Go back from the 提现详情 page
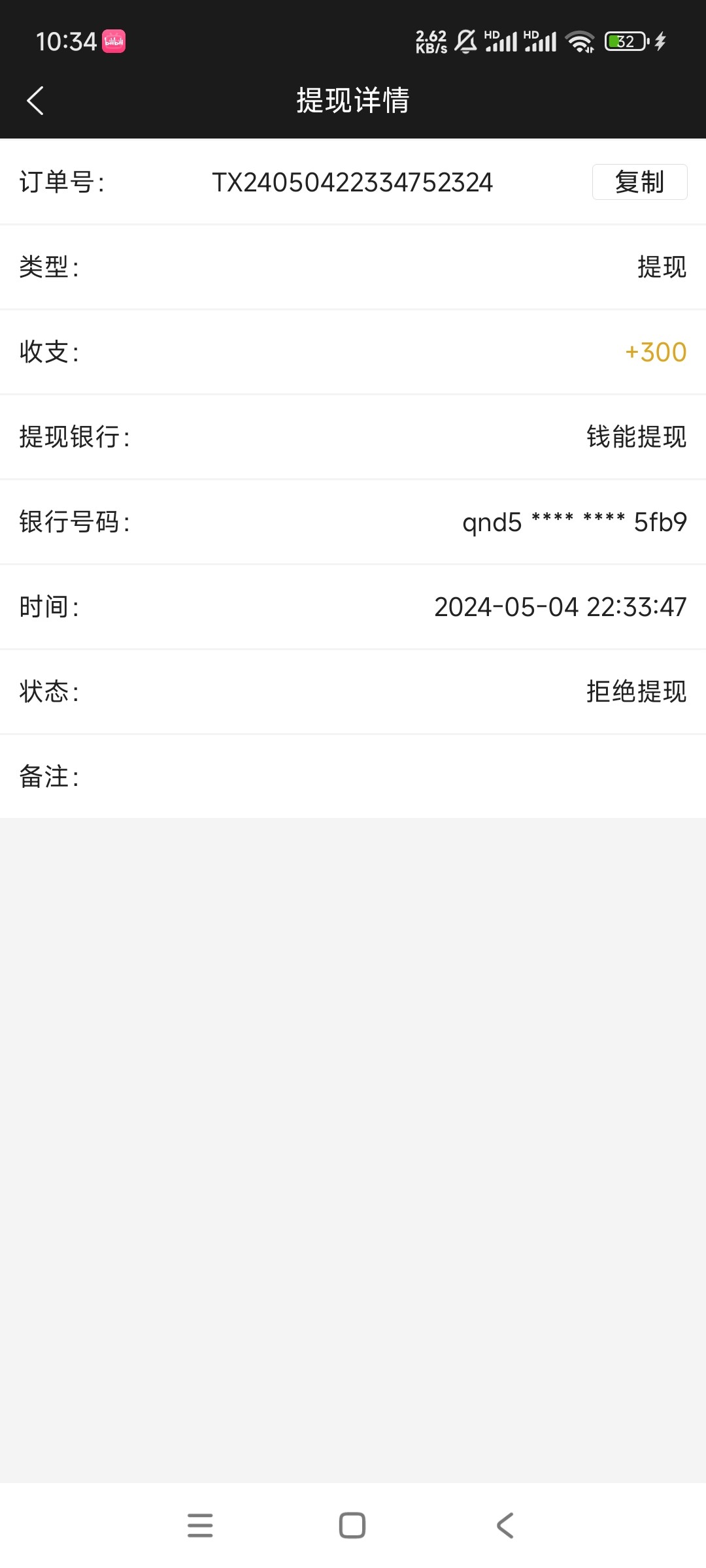Image resolution: width=706 pixels, height=1568 pixels. [x=35, y=101]
